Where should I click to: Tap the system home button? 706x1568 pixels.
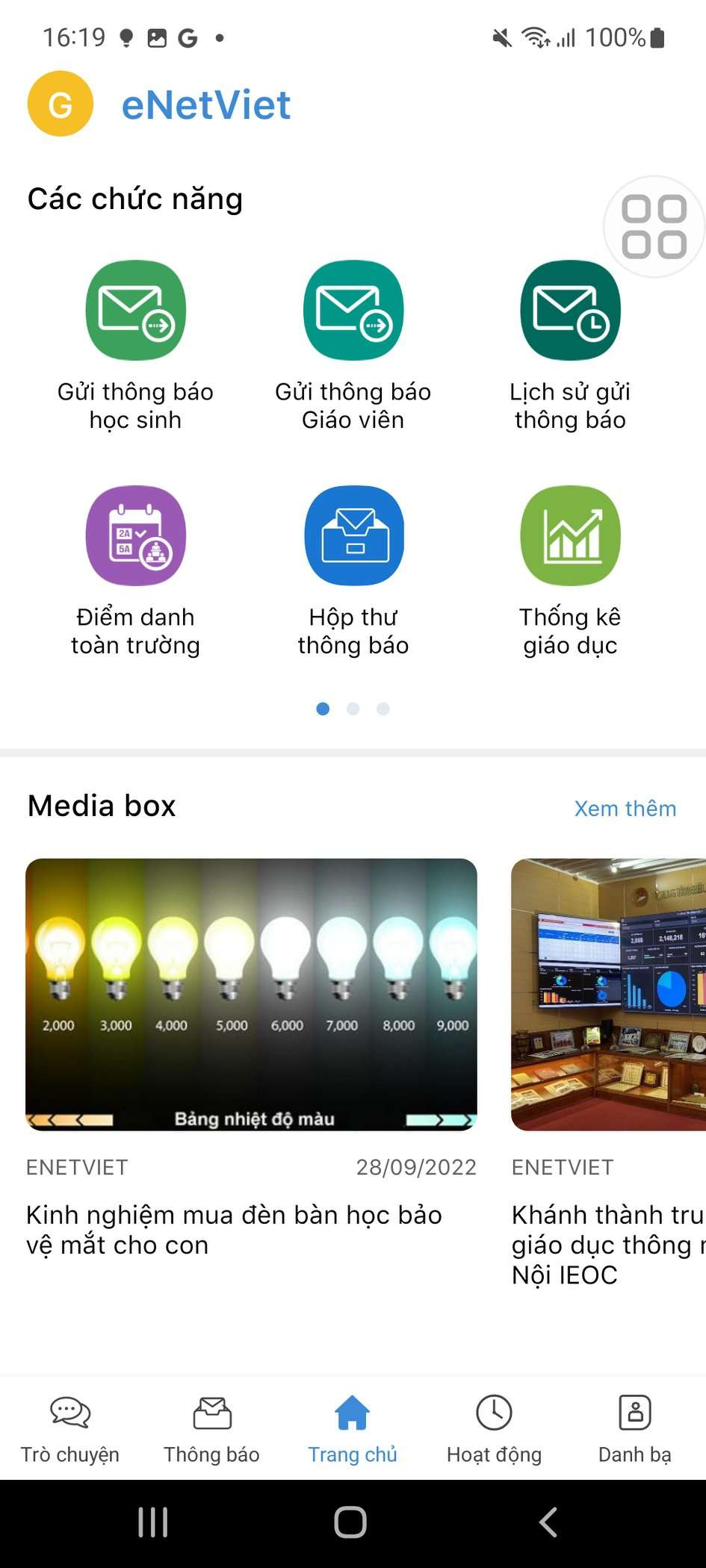click(350, 1522)
